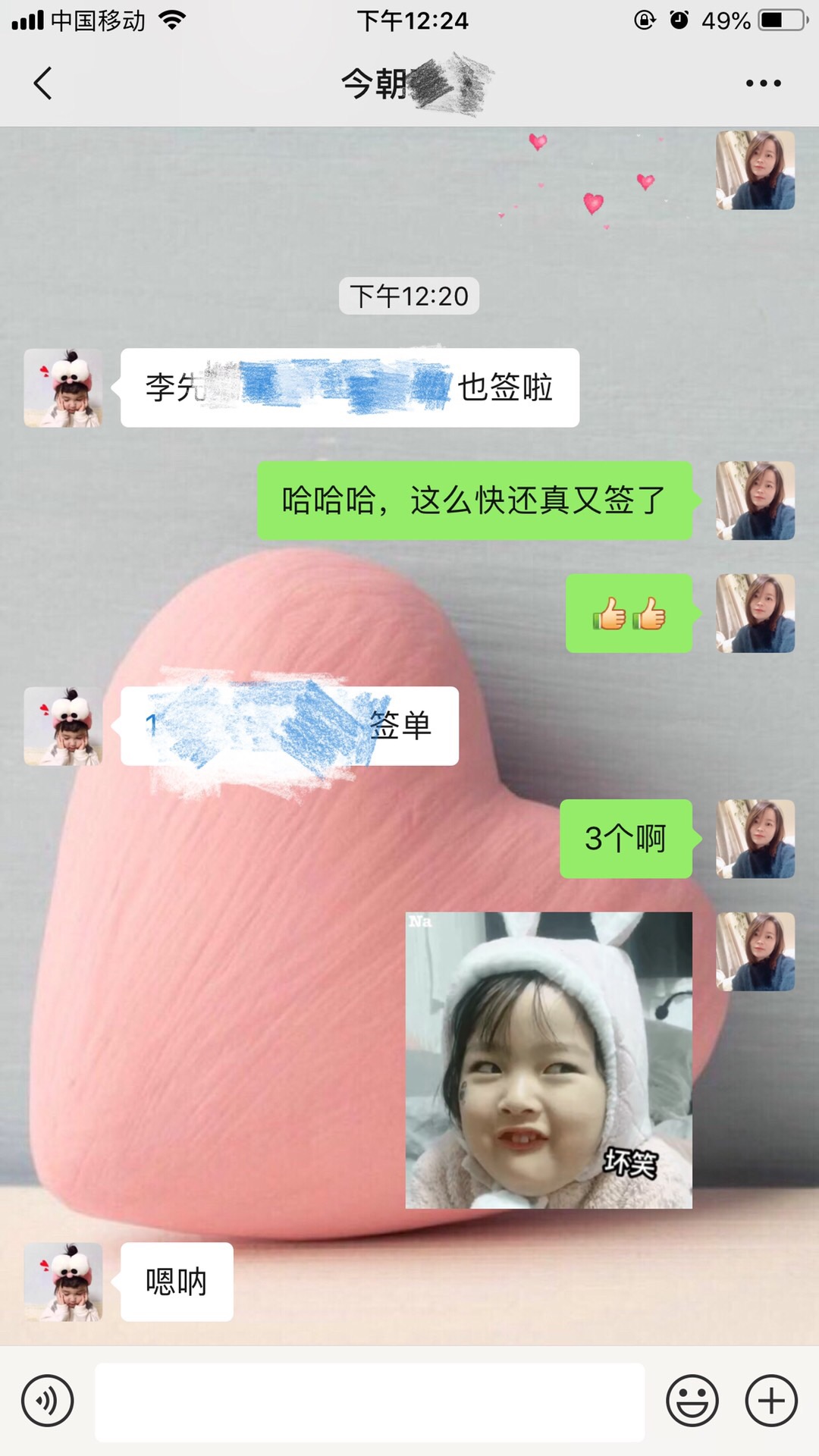Open my avatar beside 3个啊 message

[x=755, y=839]
